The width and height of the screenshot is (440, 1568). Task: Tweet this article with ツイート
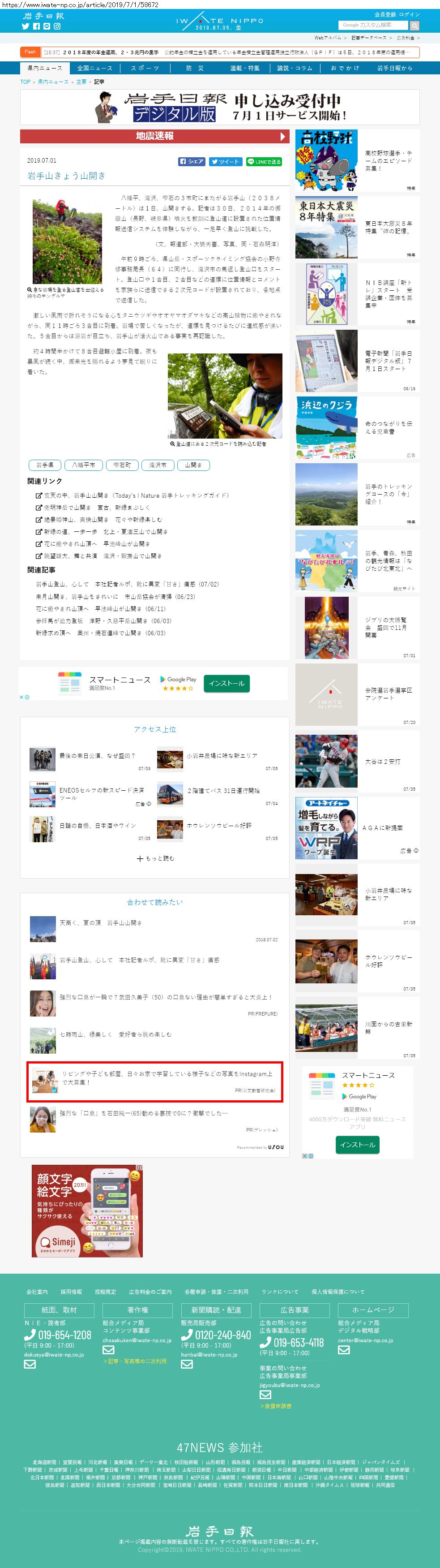tap(225, 162)
